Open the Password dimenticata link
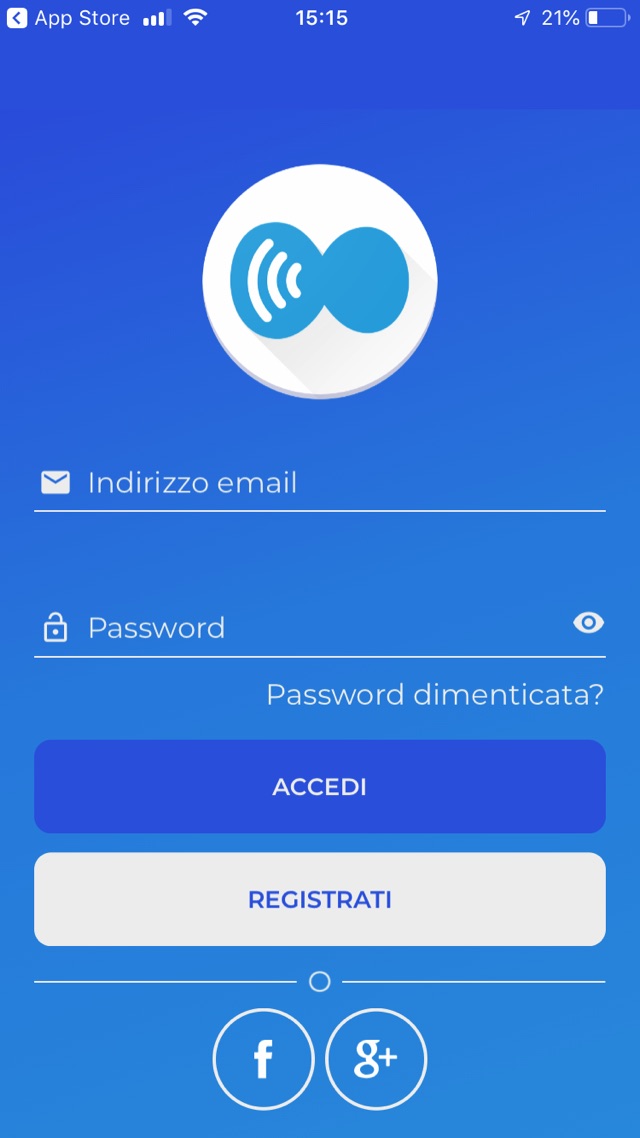The width and height of the screenshot is (640, 1138). point(435,694)
